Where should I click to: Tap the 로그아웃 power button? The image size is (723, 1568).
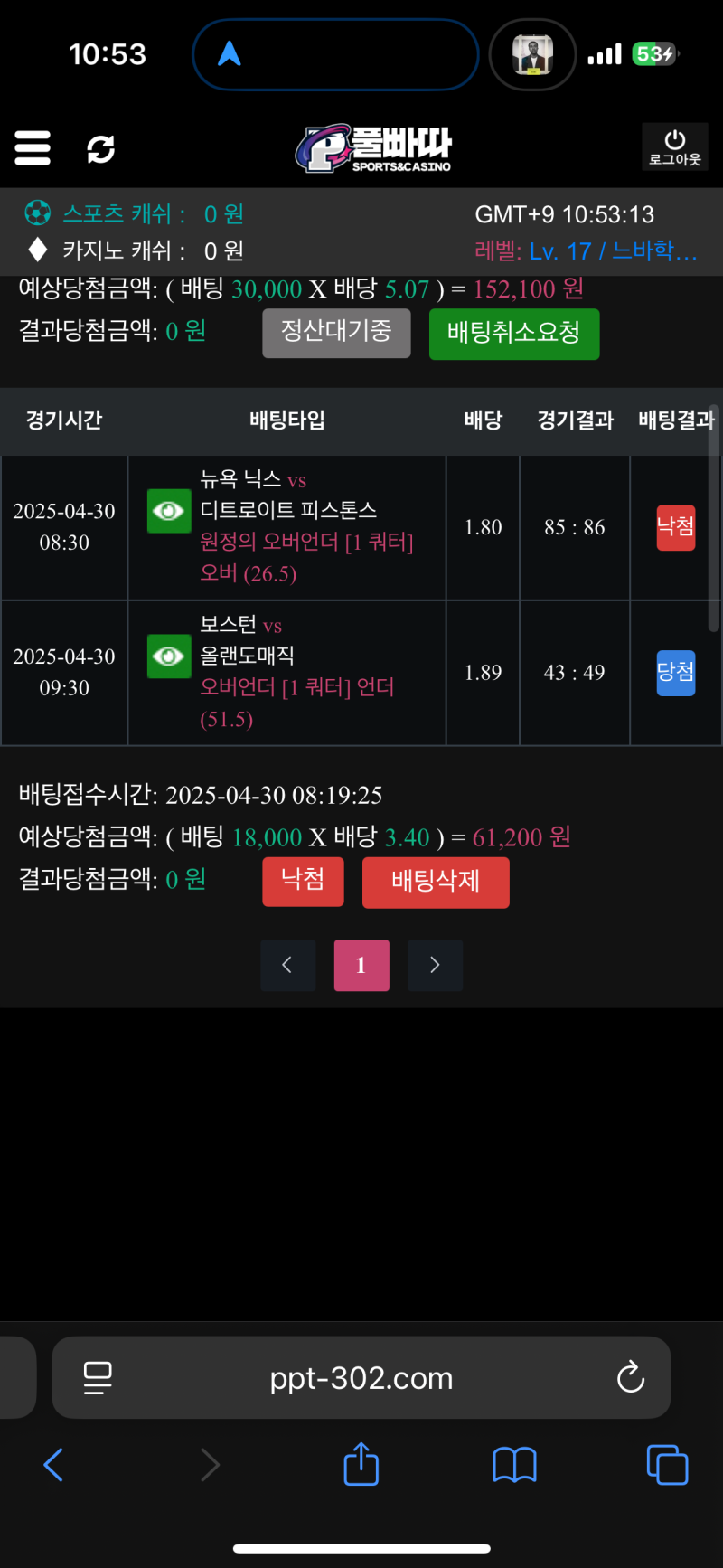[674, 146]
